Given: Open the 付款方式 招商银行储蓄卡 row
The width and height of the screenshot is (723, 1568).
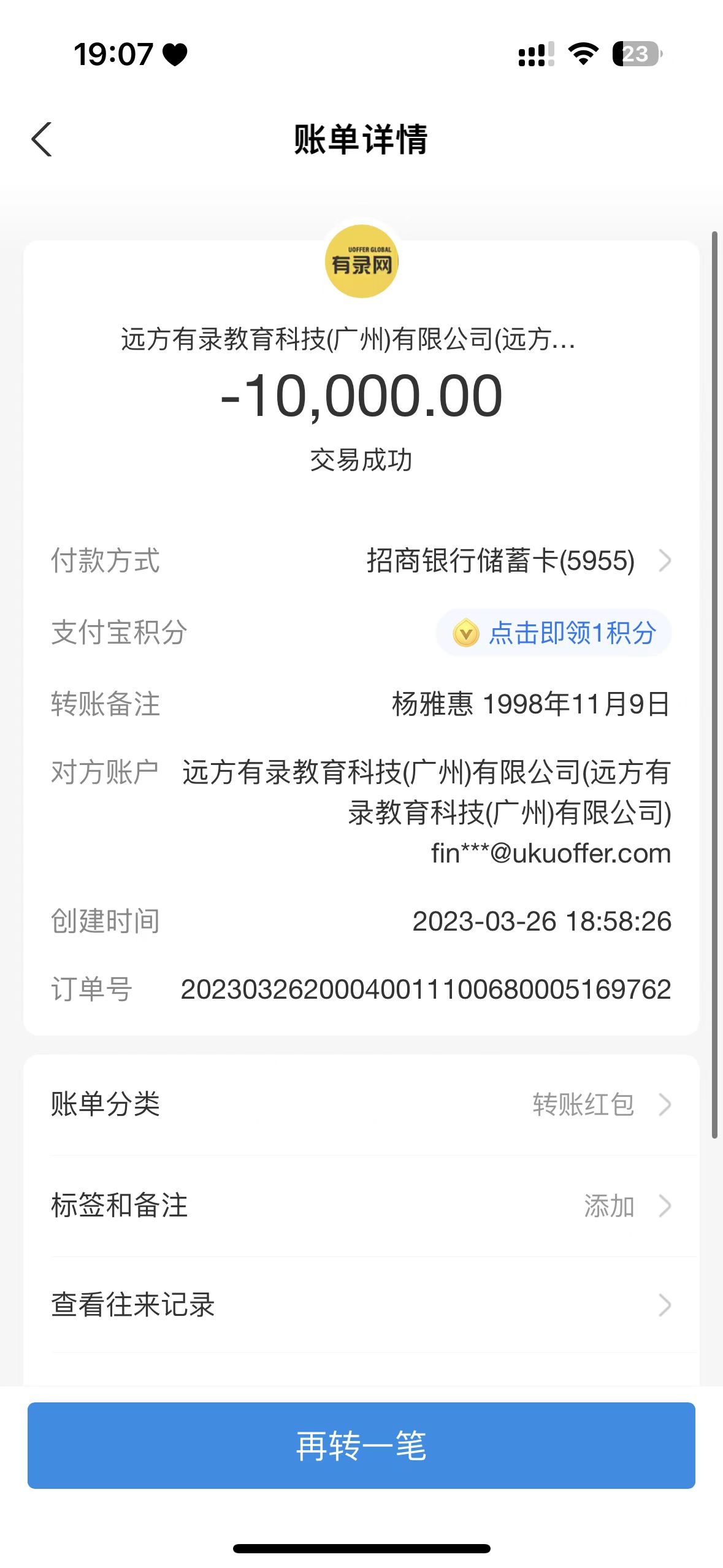Looking at the screenshot, I should pyautogui.click(x=515, y=561).
